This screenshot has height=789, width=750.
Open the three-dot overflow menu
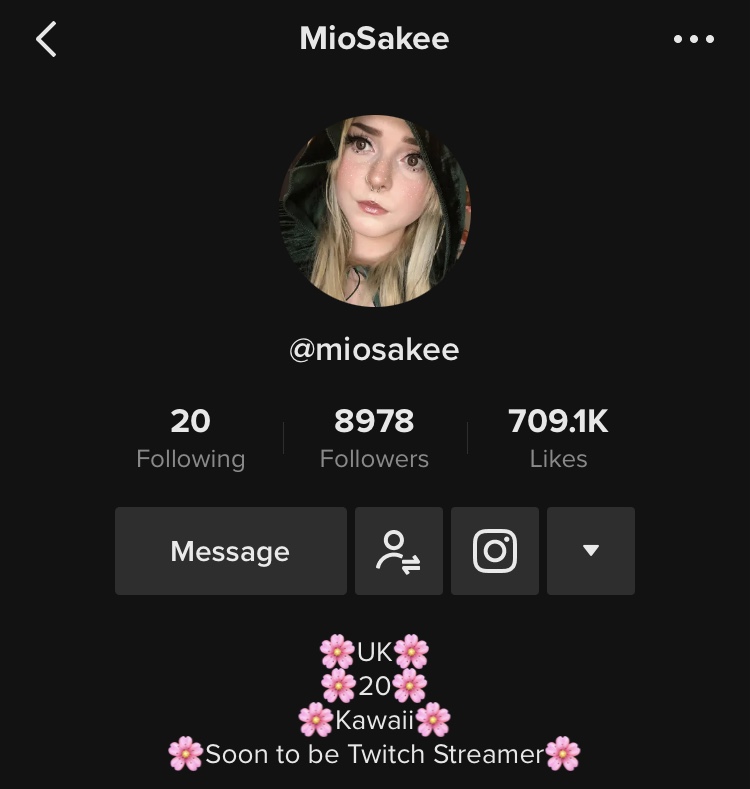point(694,40)
